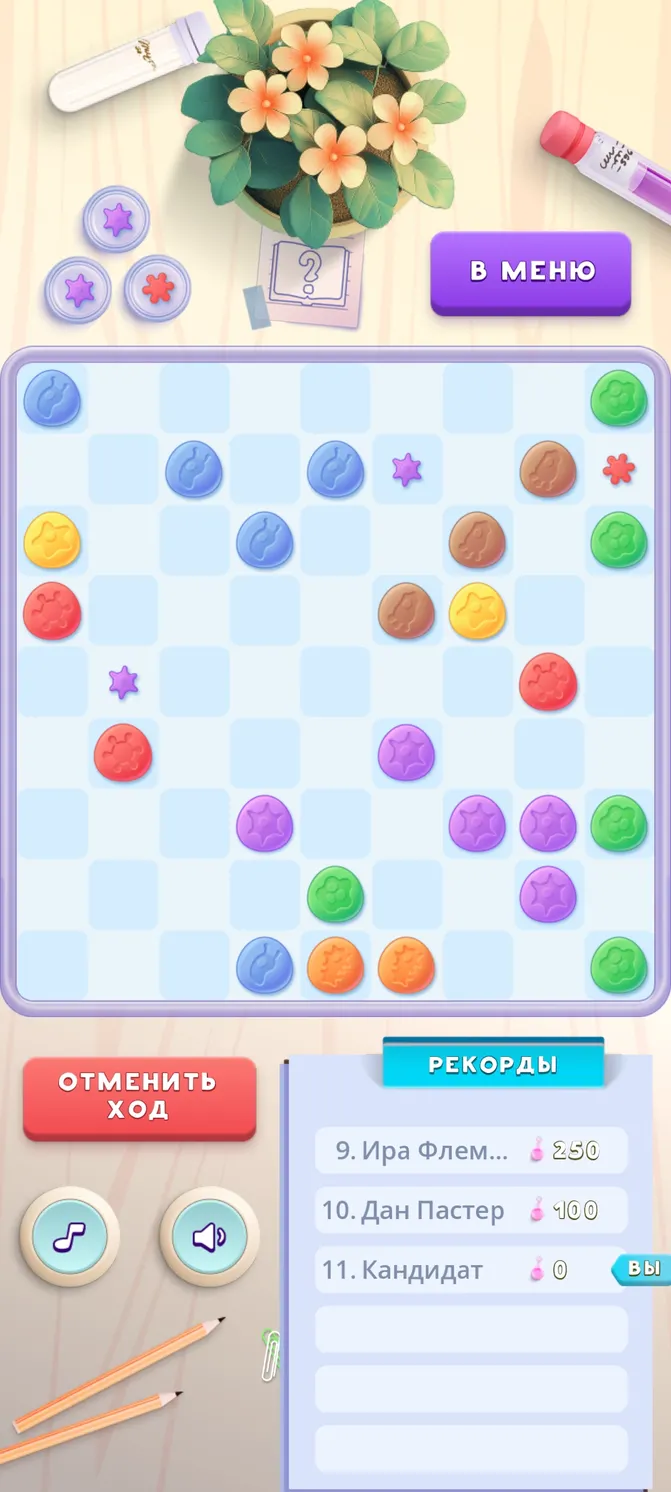This screenshot has height=1492, width=671.
Task: Undo the move with «ОТМЕНИТЬ ХОД»
Action: click(x=139, y=1097)
